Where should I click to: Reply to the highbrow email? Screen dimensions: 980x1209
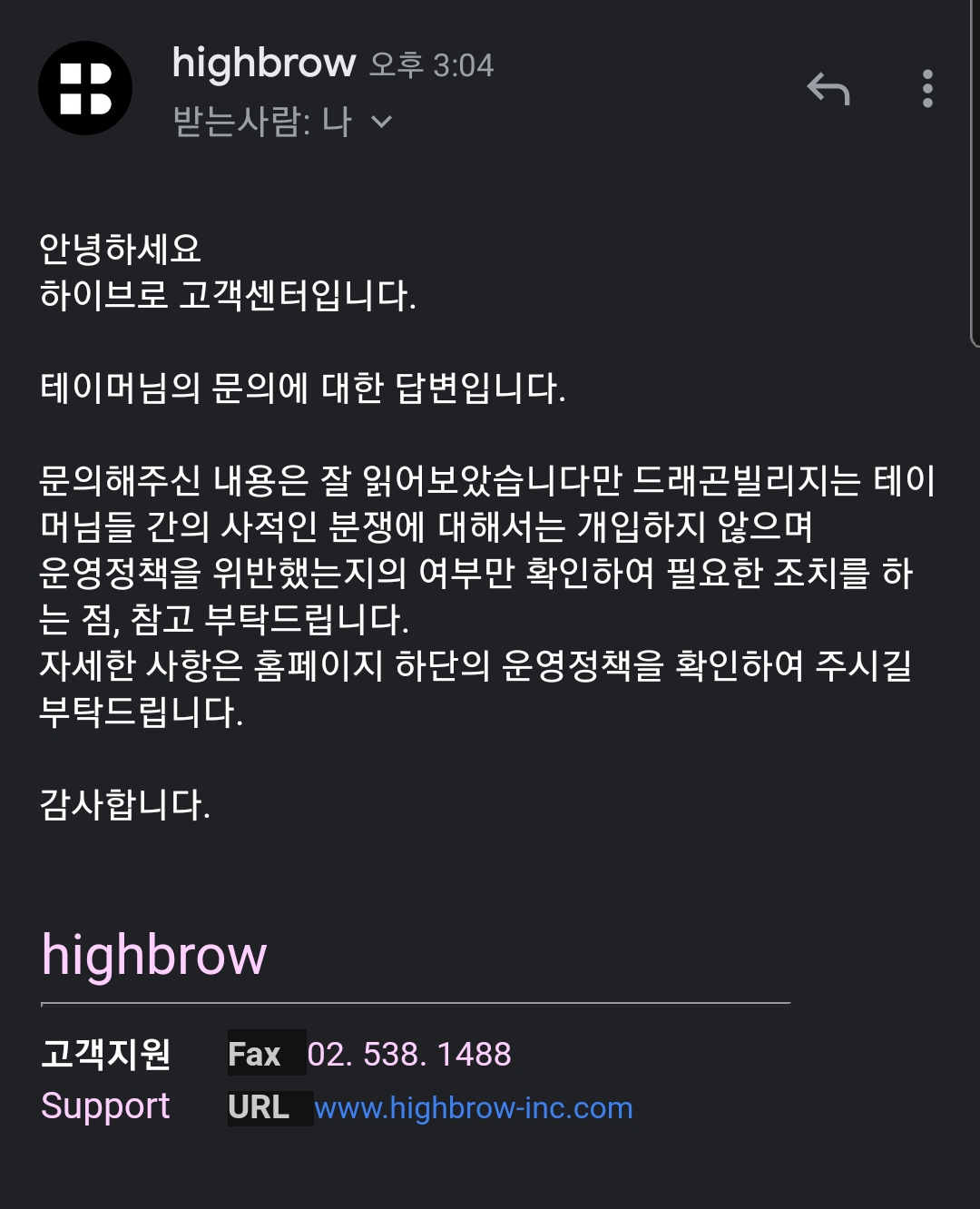coord(828,89)
